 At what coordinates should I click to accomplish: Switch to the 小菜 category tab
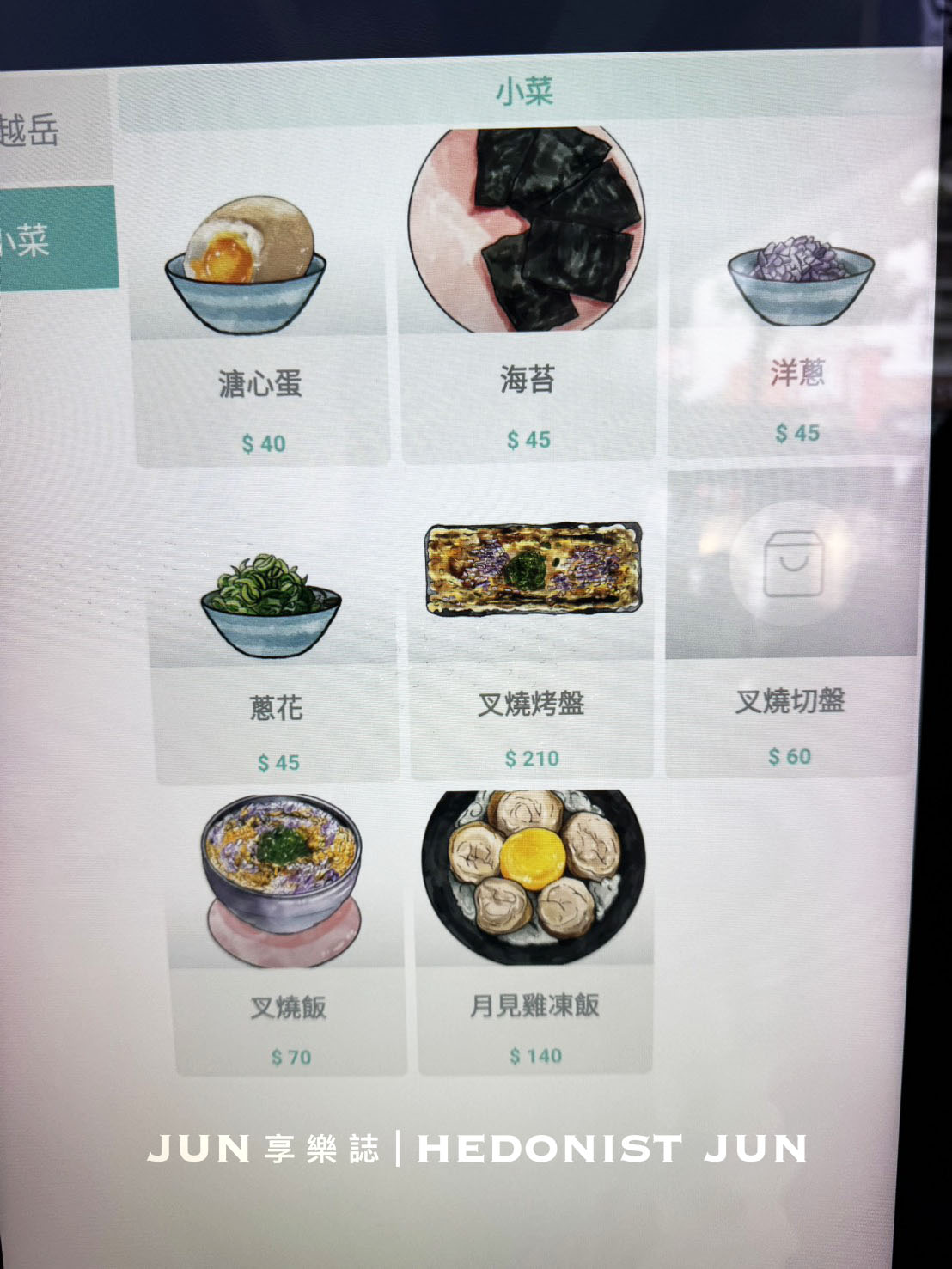click(x=52, y=239)
